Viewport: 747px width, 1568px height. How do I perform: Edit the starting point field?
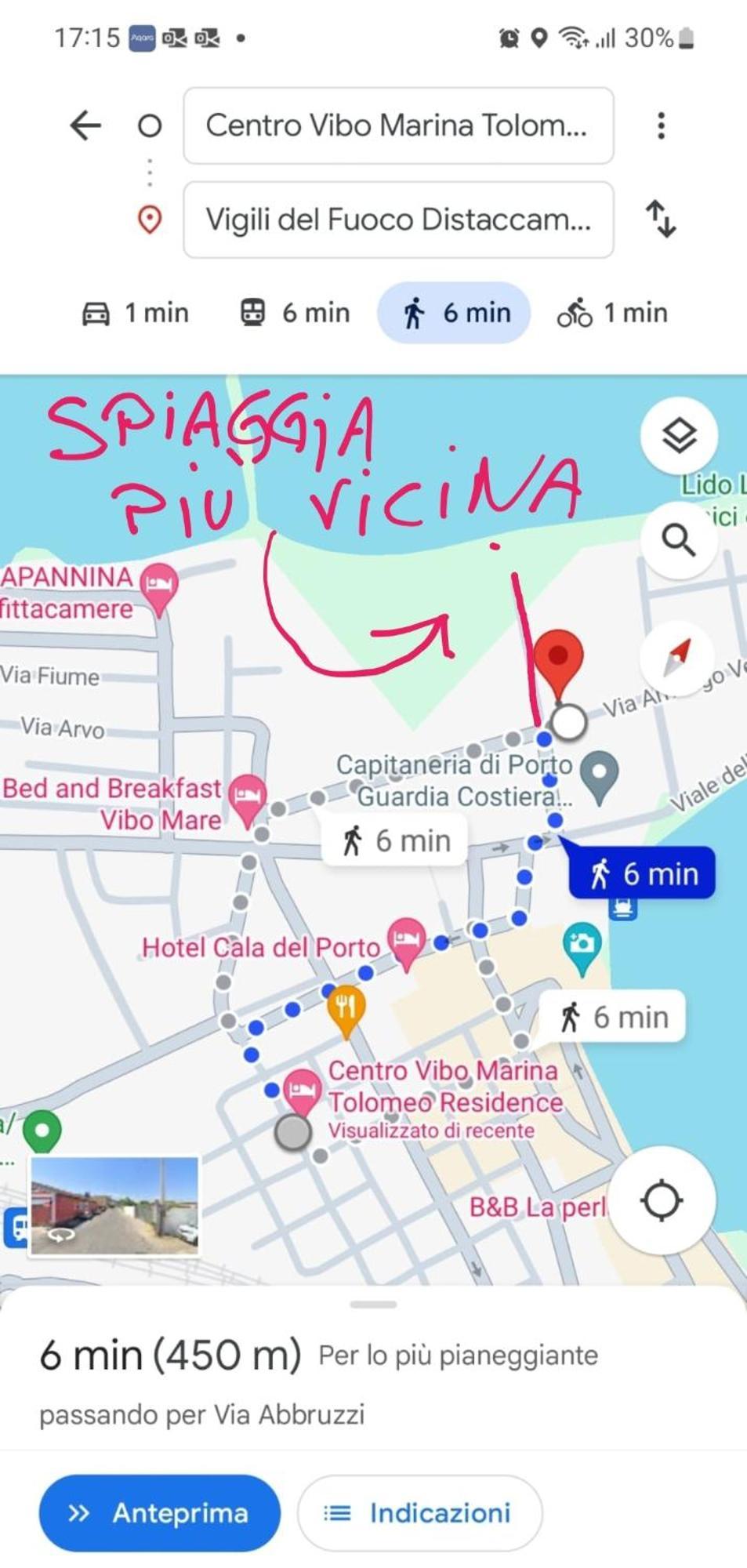[398, 125]
